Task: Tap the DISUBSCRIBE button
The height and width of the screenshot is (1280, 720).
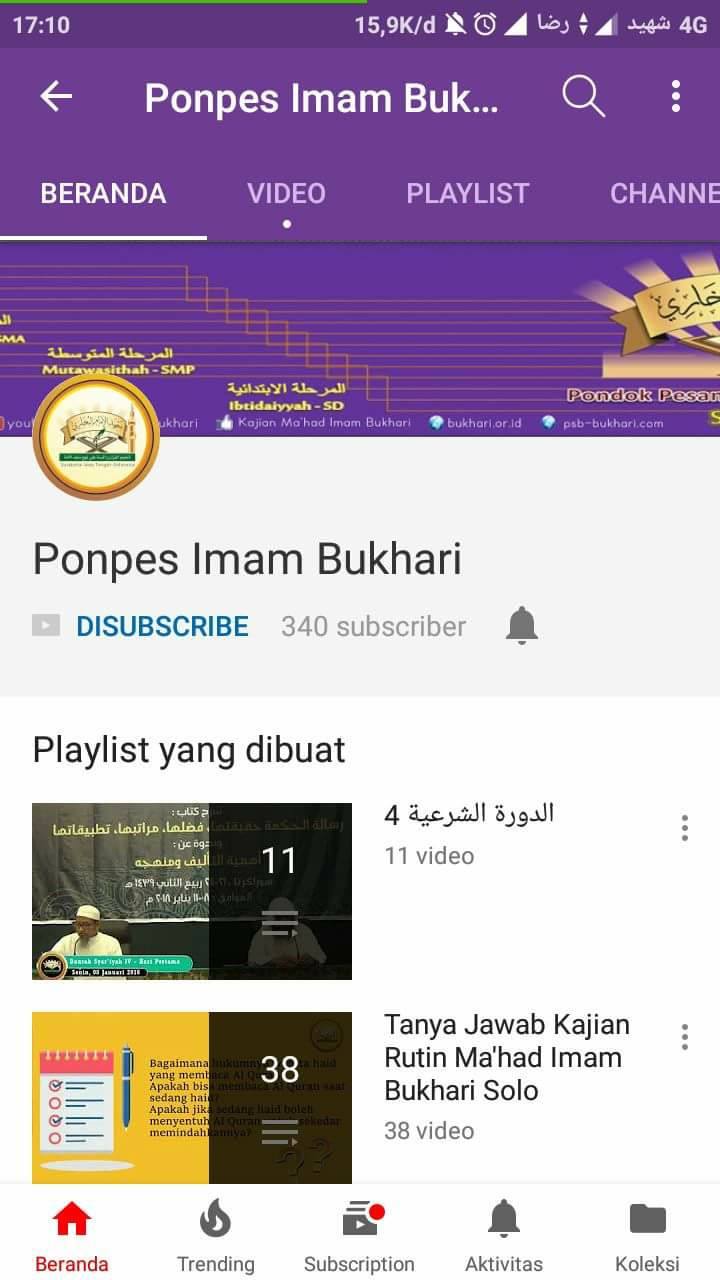Action: coord(162,626)
